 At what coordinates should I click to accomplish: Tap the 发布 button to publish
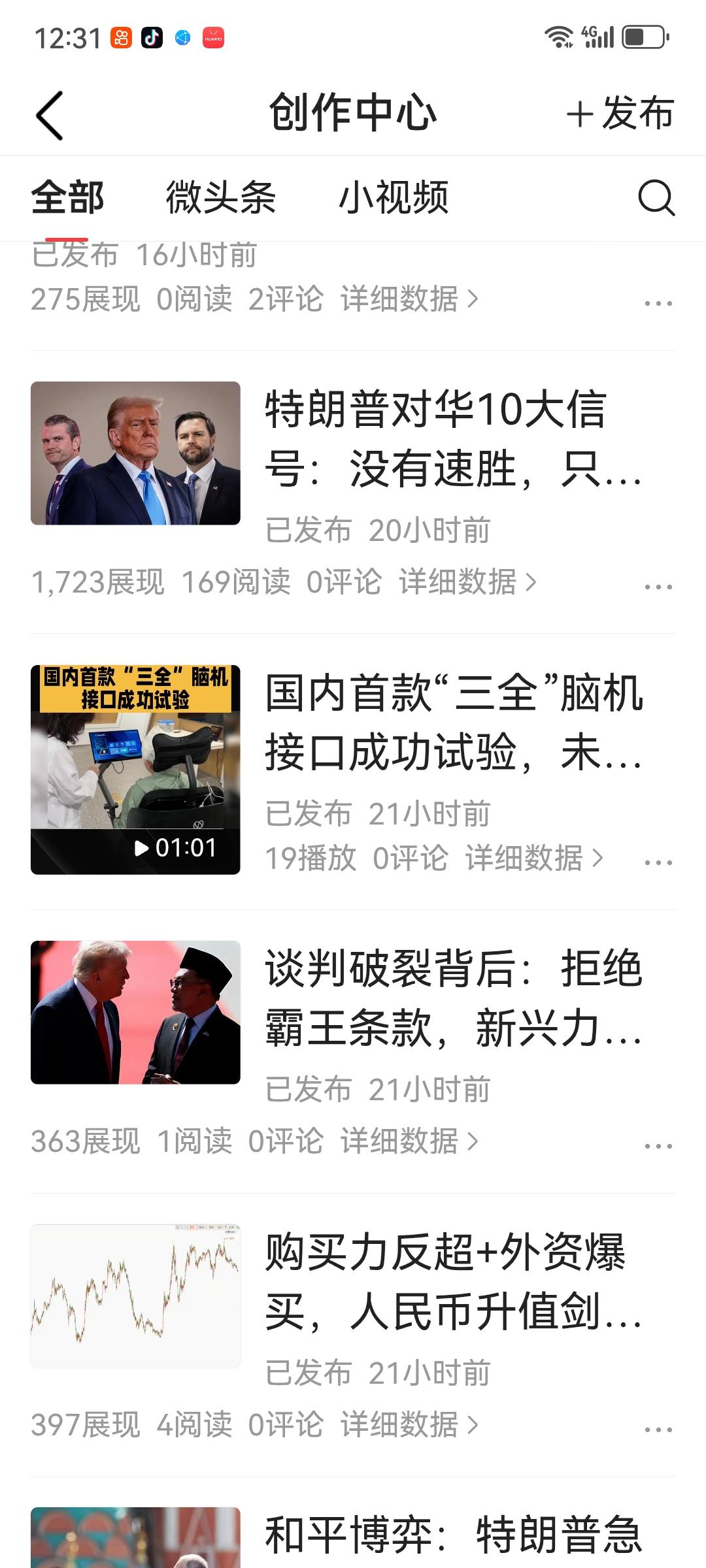point(620,114)
